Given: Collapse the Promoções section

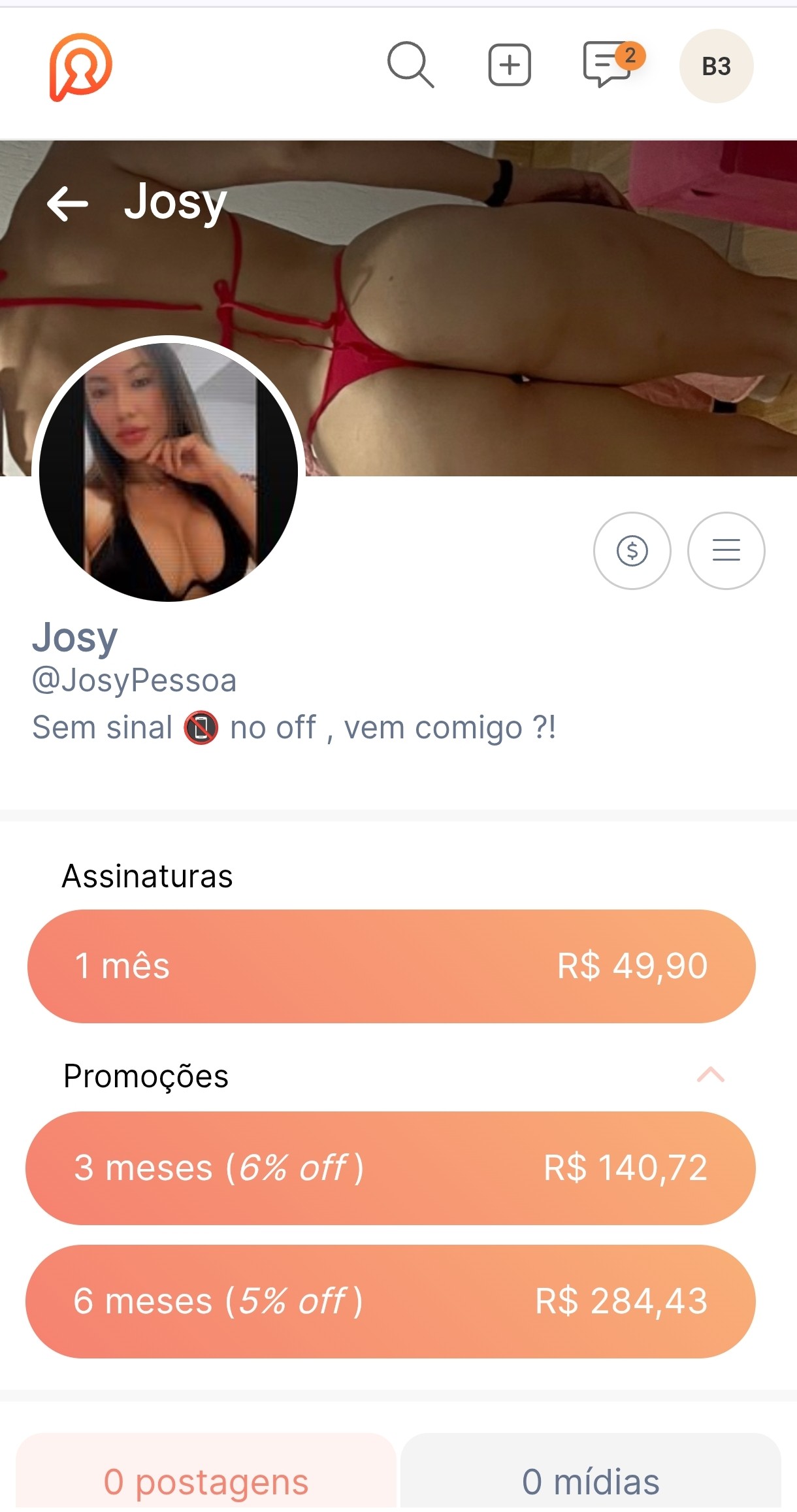Looking at the screenshot, I should tap(710, 1075).
